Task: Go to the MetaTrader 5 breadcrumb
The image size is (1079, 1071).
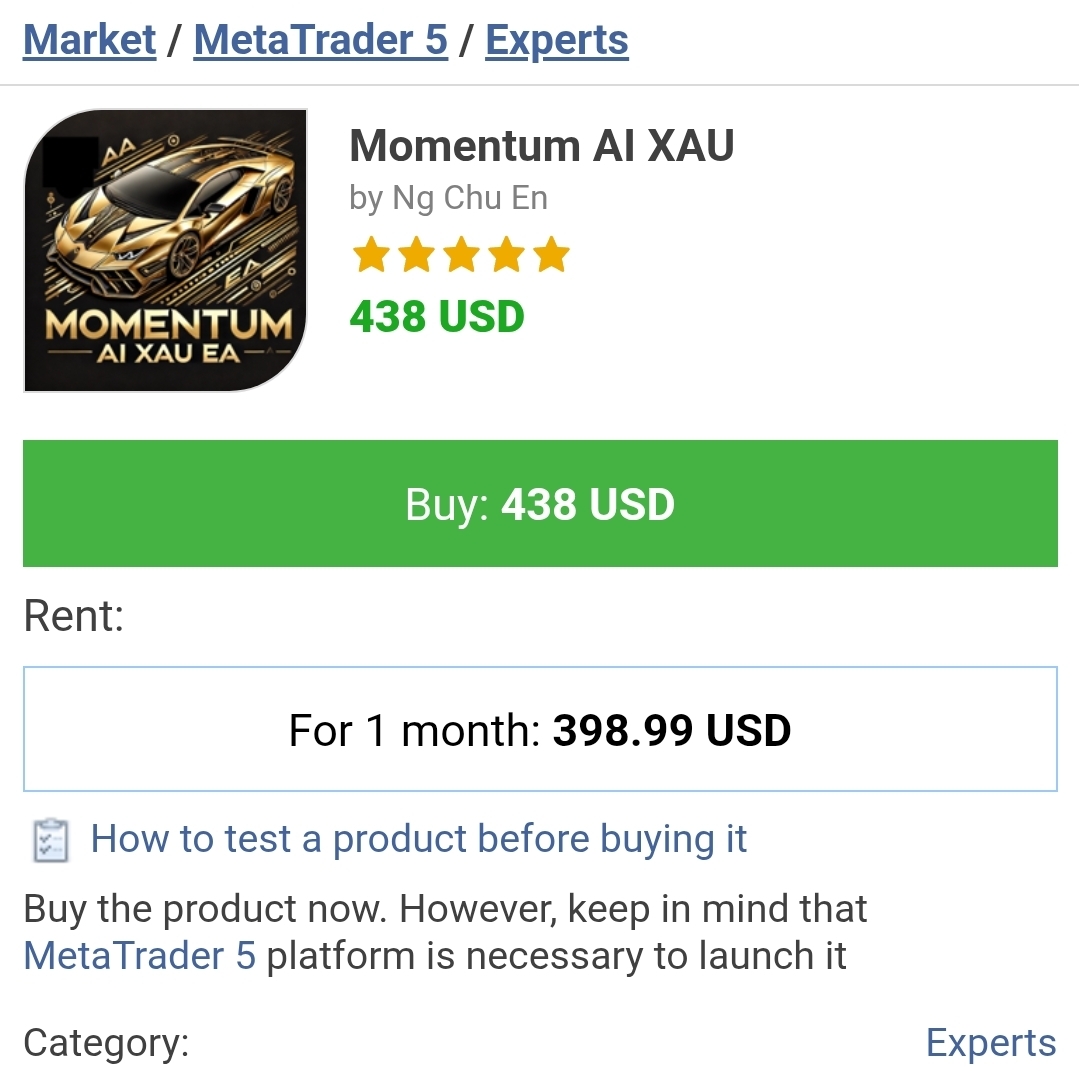Action: click(320, 40)
